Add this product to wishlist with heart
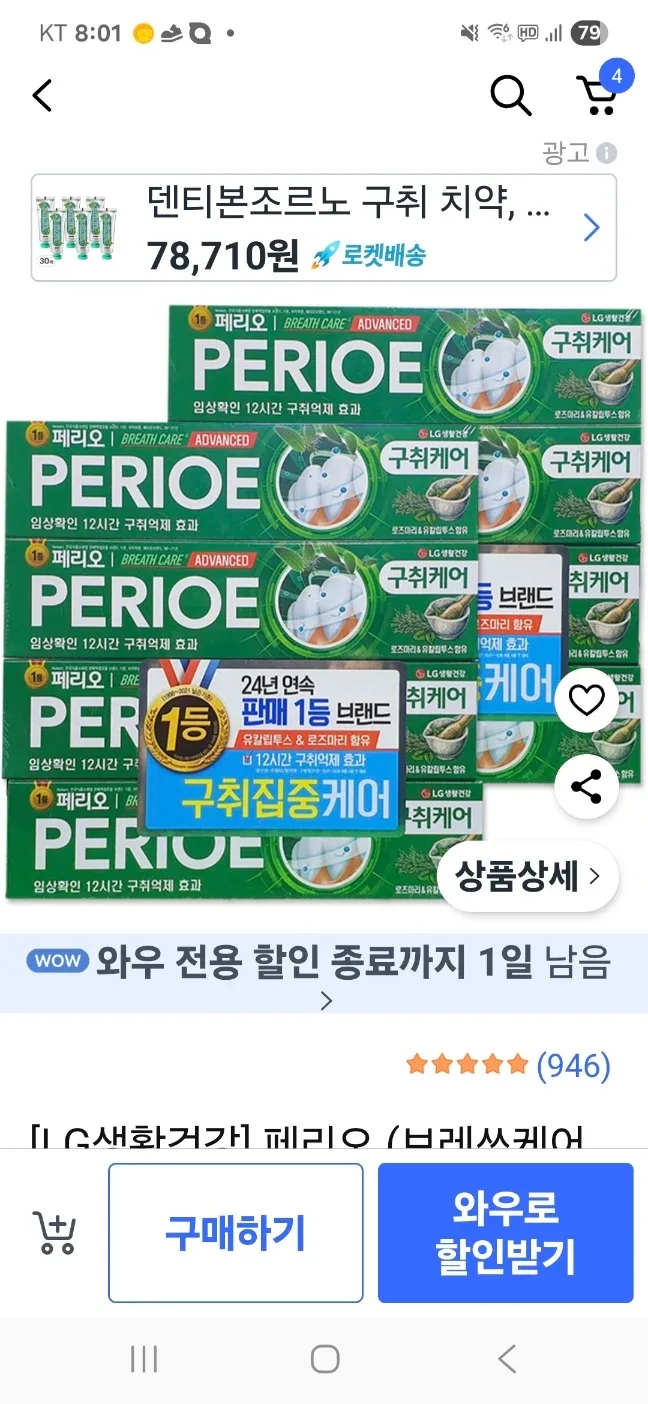This screenshot has width=648, height=1404. click(x=586, y=701)
